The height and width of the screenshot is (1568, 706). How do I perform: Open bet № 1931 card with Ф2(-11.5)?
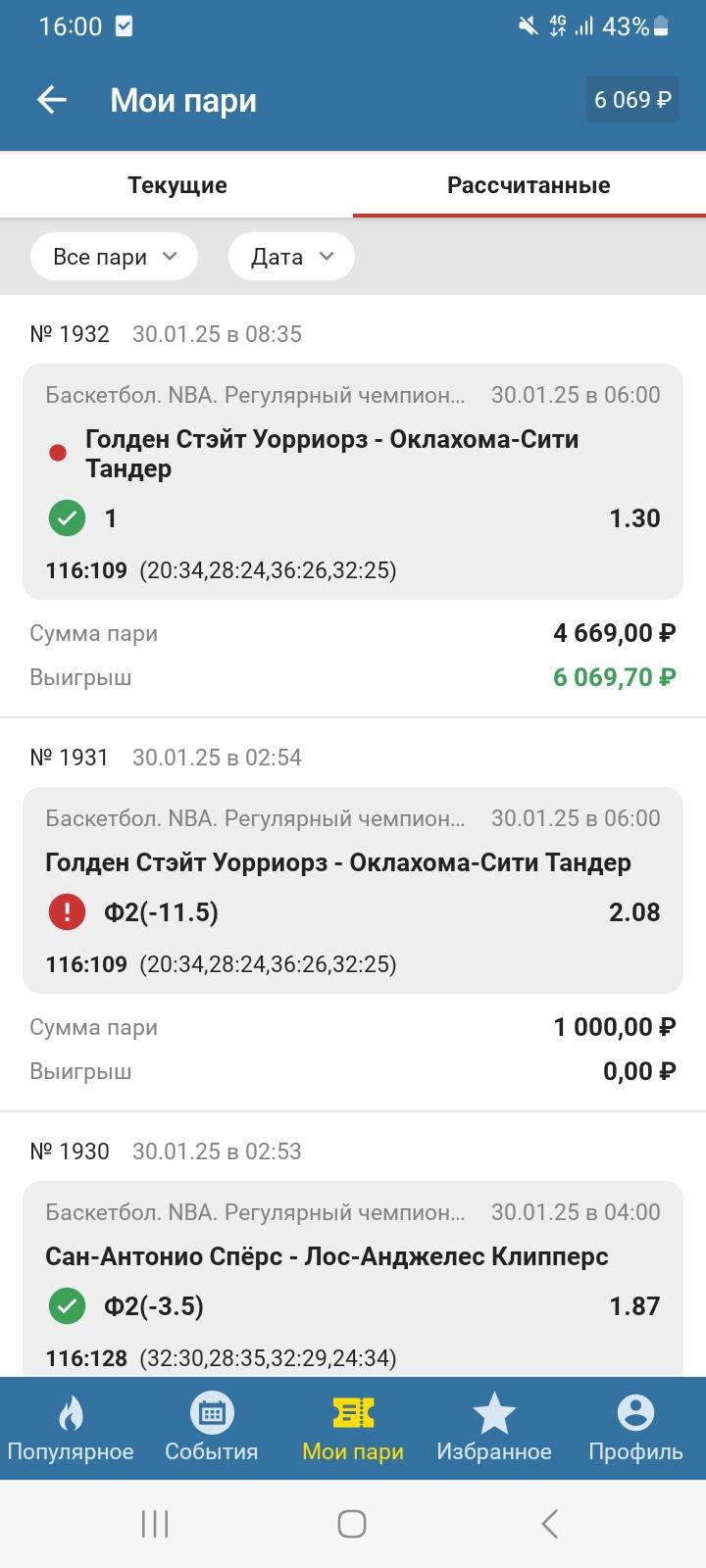point(353,890)
